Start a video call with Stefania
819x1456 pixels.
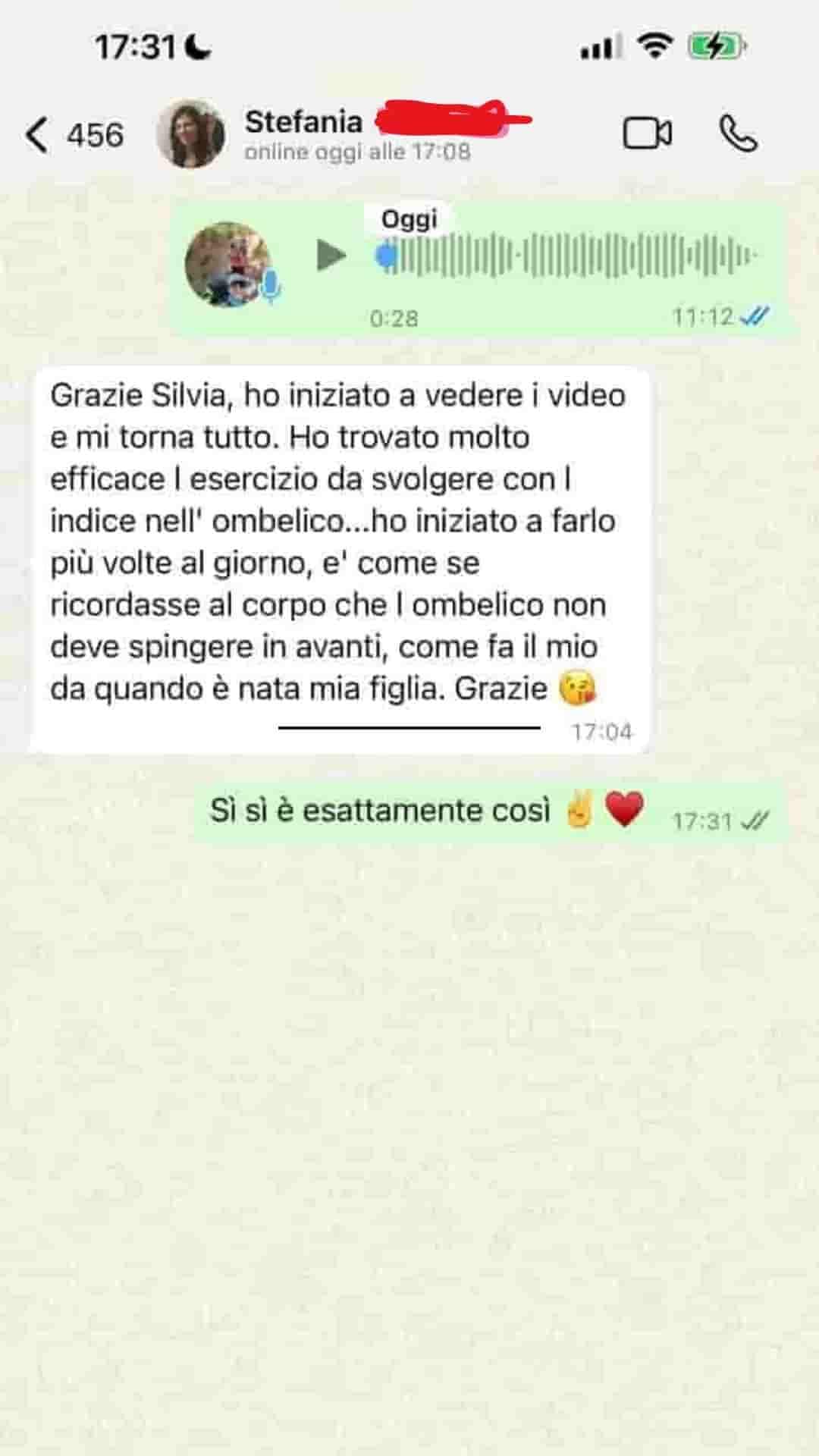click(x=647, y=134)
